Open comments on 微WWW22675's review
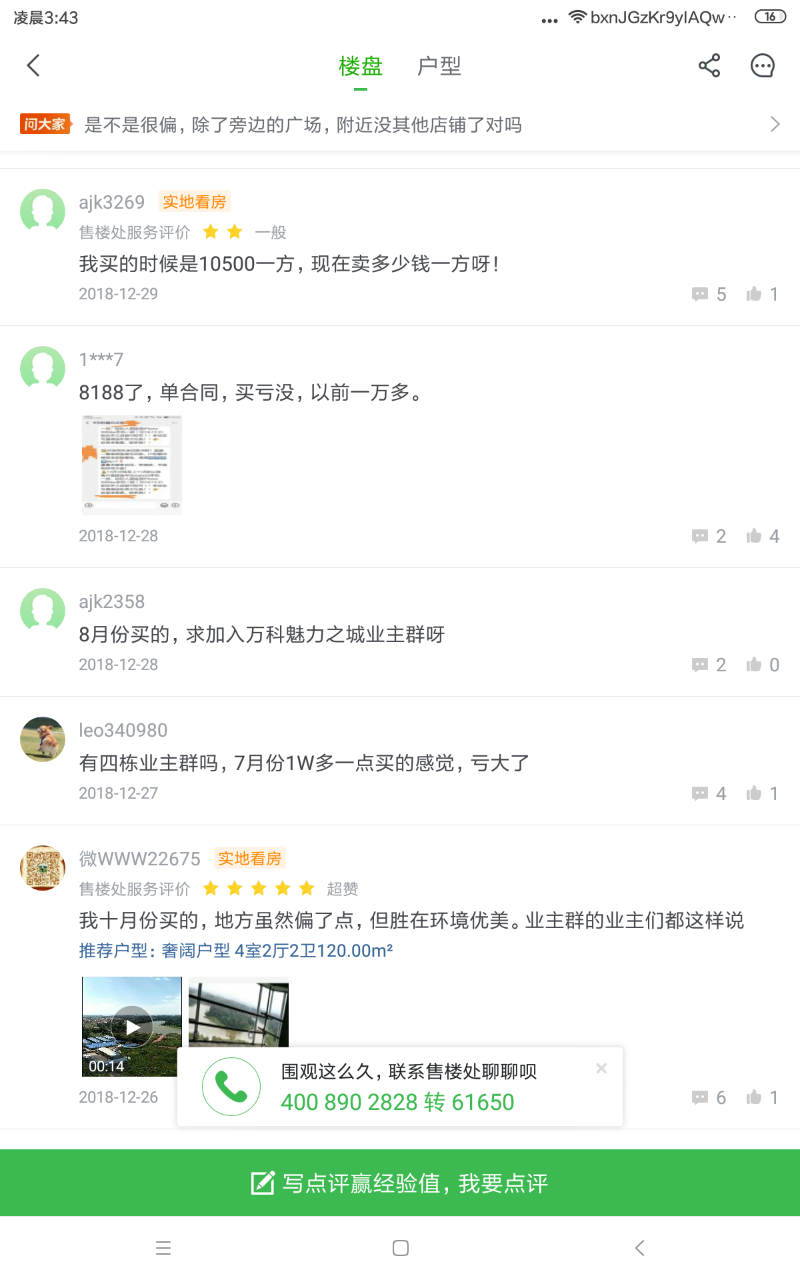The height and width of the screenshot is (1280, 800). [709, 1097]
